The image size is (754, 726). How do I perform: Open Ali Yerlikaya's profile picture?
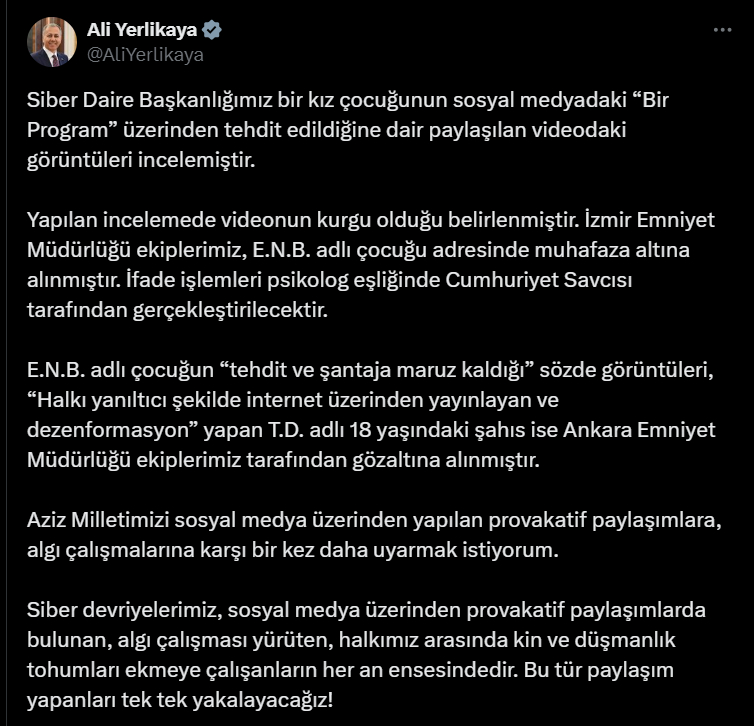pos(52,43)
